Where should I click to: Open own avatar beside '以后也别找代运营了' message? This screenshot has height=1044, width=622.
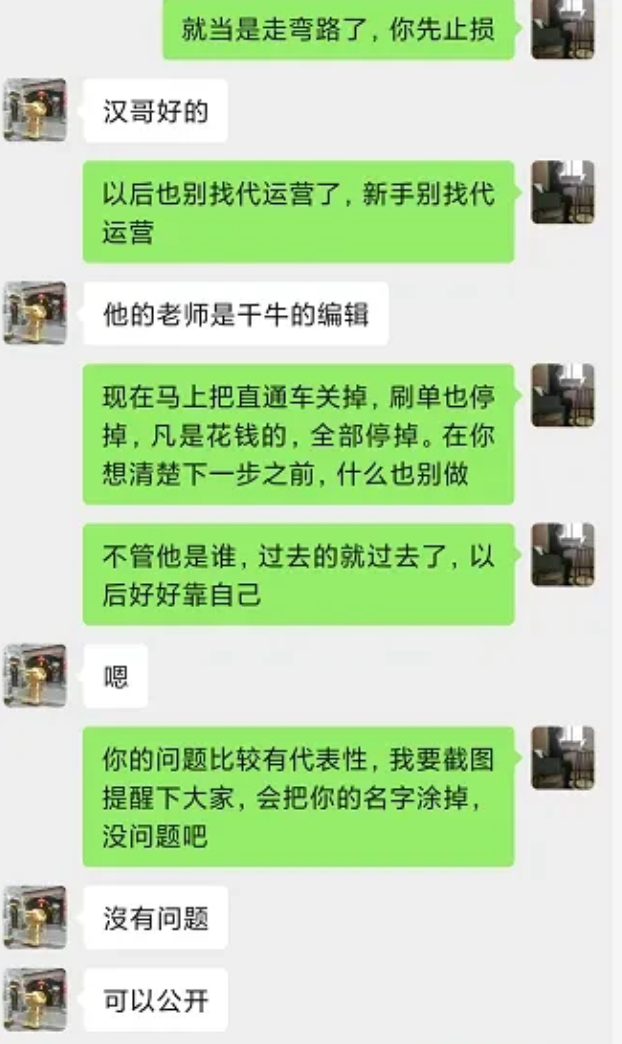point(563,192)
